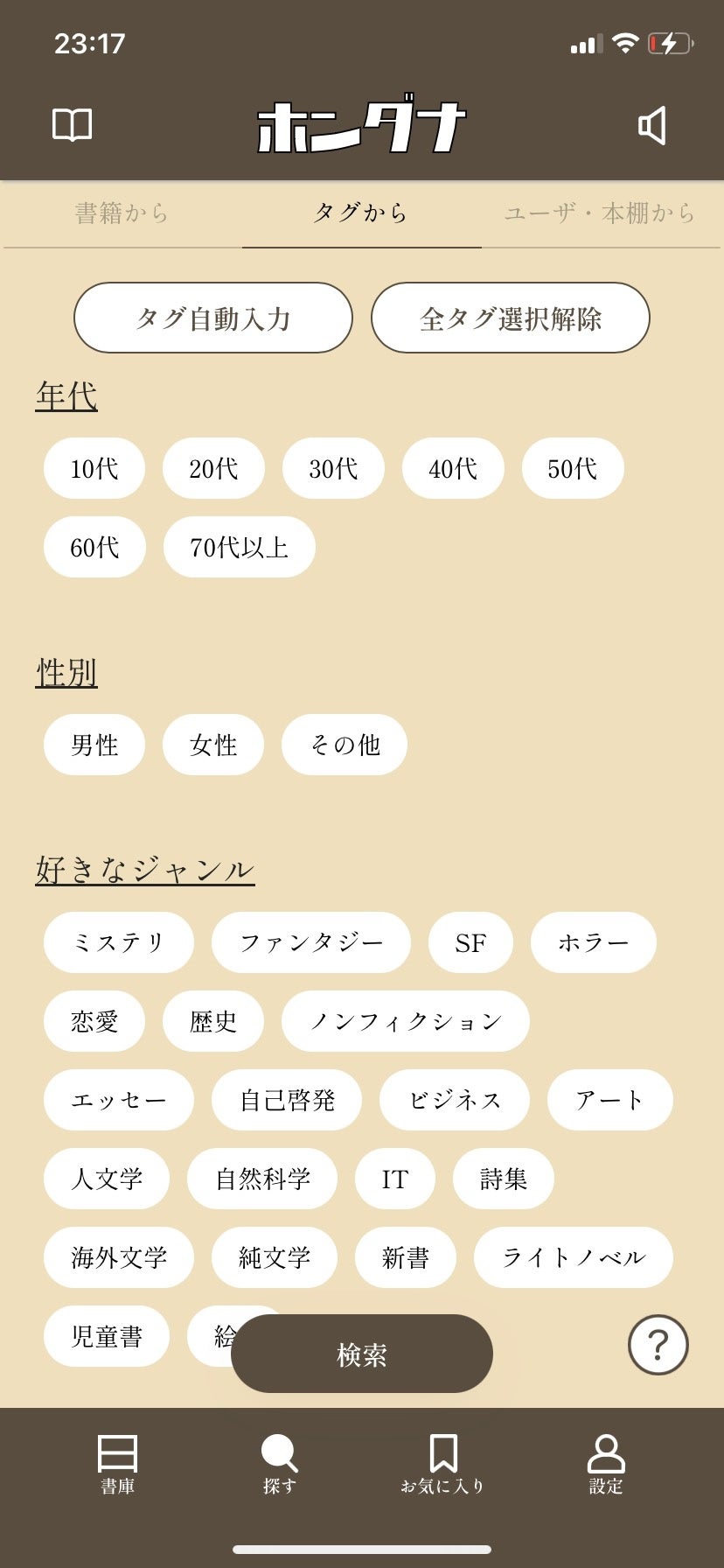This screenshot has height=1568, width=724.
Task: Open help with the question mark button
Action: pyautogui.click(x=658, y=1345)
